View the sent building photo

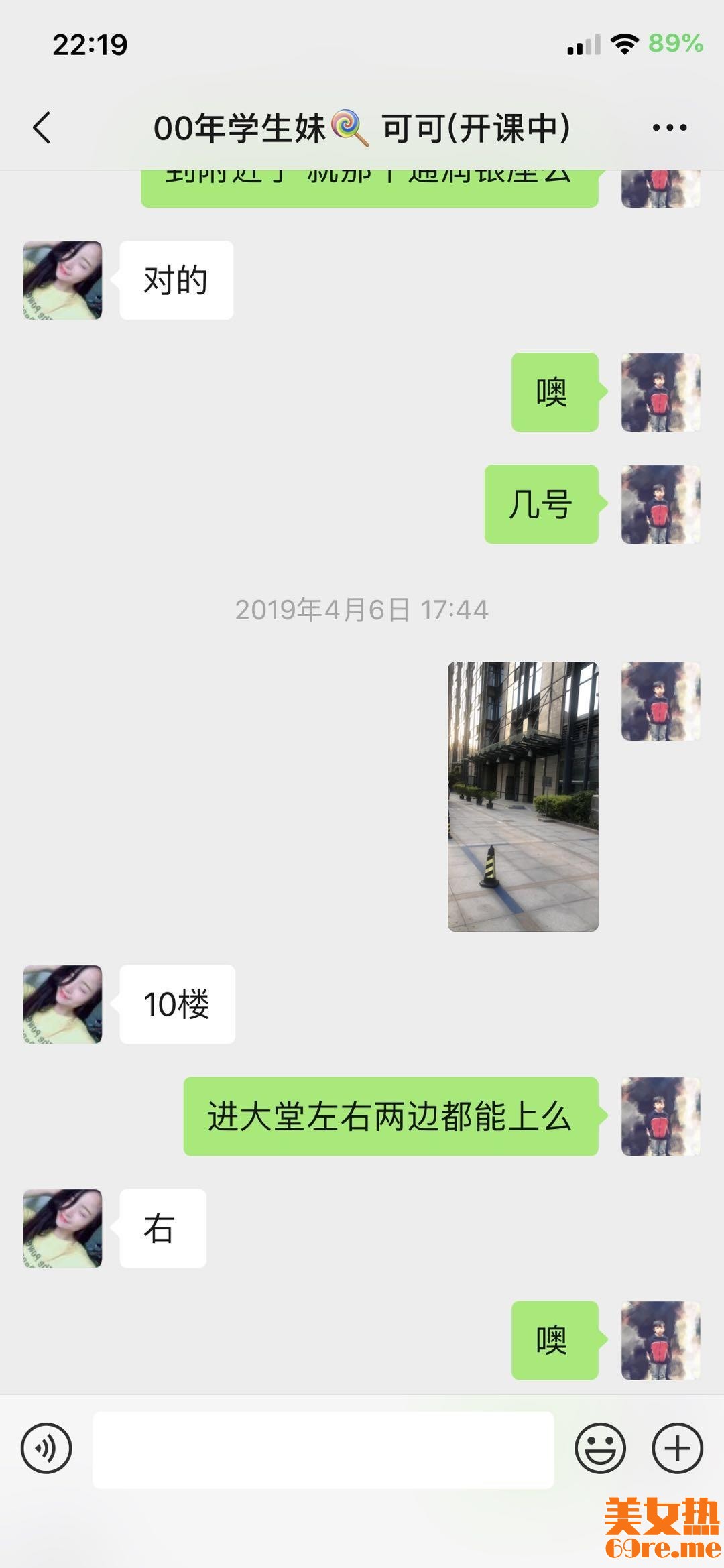(x=523, y=796)
